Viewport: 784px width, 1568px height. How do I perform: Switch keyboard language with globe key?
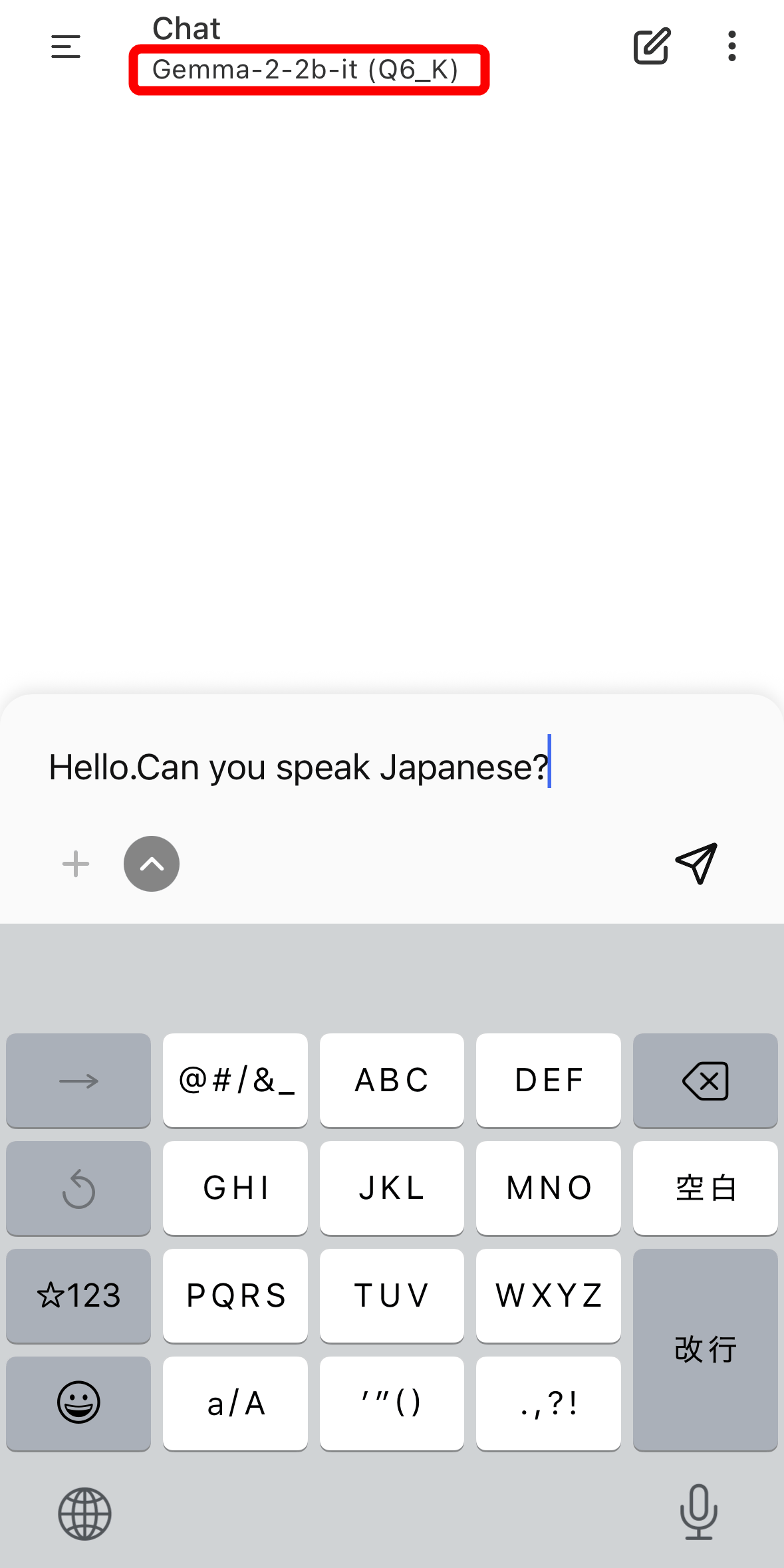tap(84, 1513)
